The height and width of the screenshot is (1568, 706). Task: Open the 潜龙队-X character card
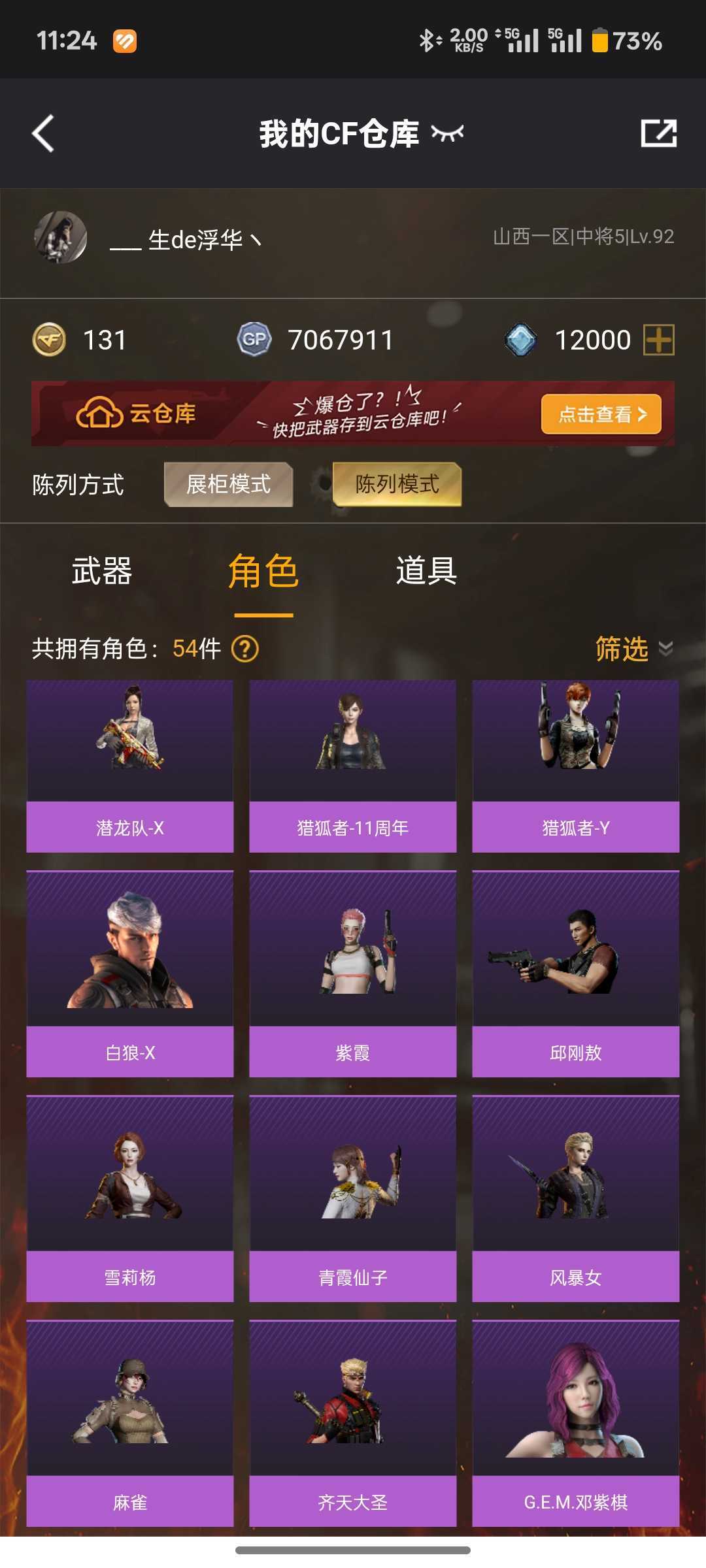130,766
